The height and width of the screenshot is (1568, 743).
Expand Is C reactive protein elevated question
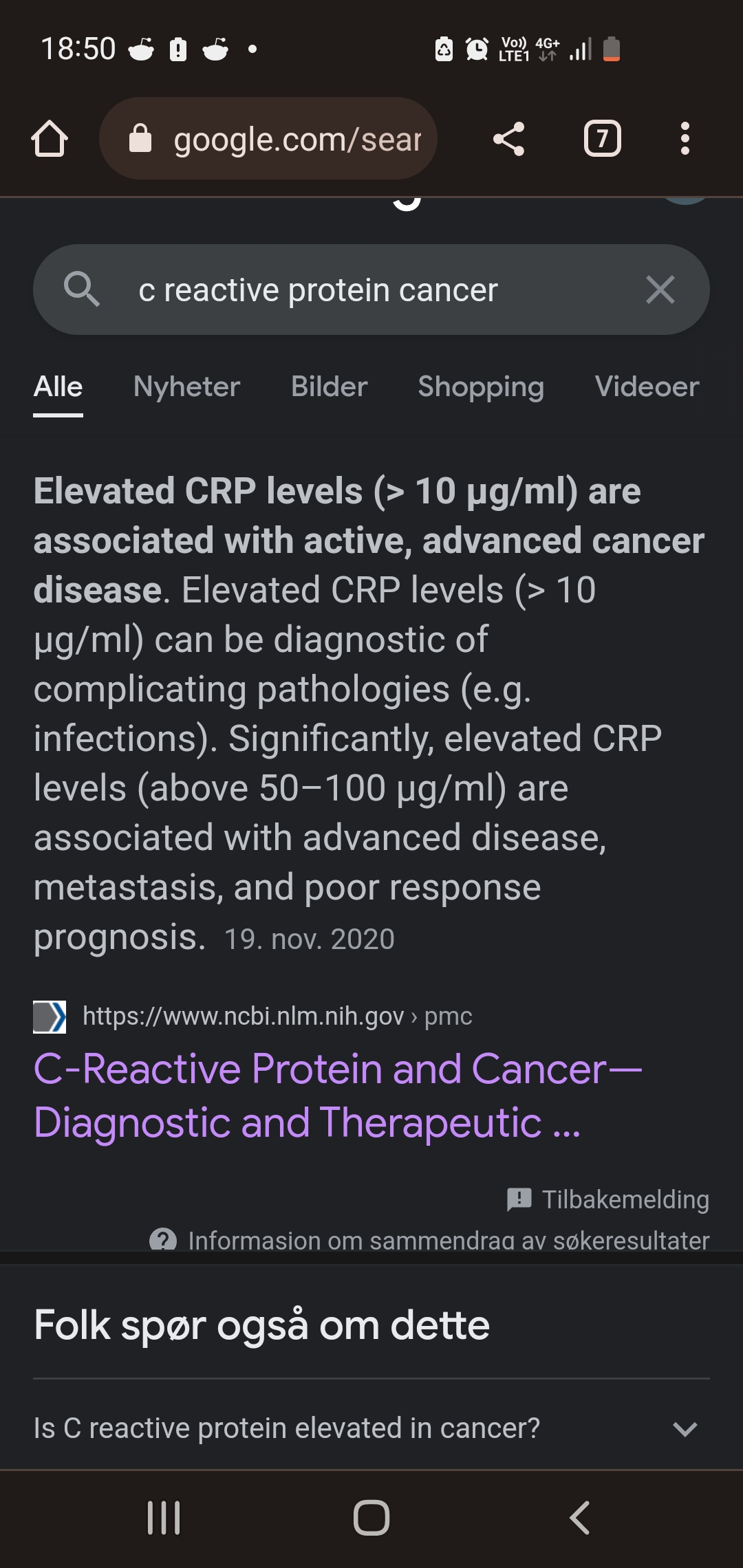[371, 1428]
